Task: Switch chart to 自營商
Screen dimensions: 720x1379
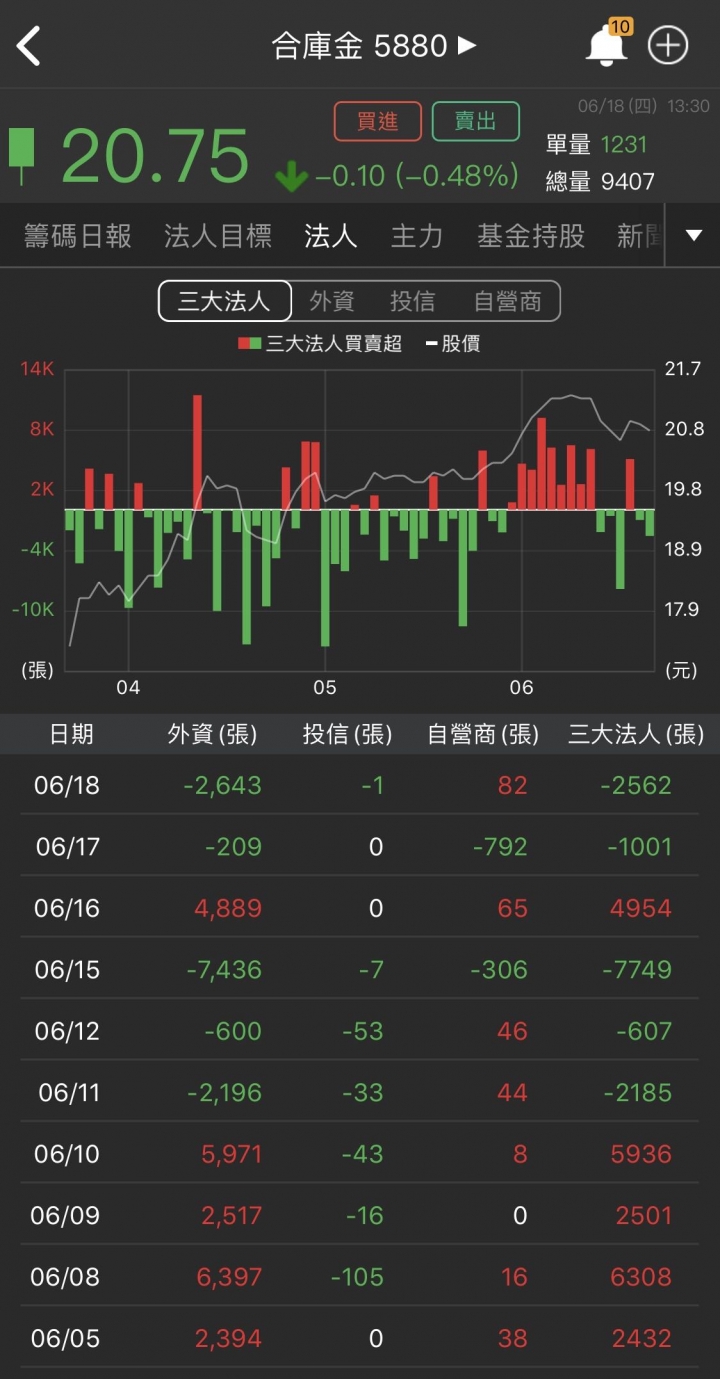Action: [507, 301]
